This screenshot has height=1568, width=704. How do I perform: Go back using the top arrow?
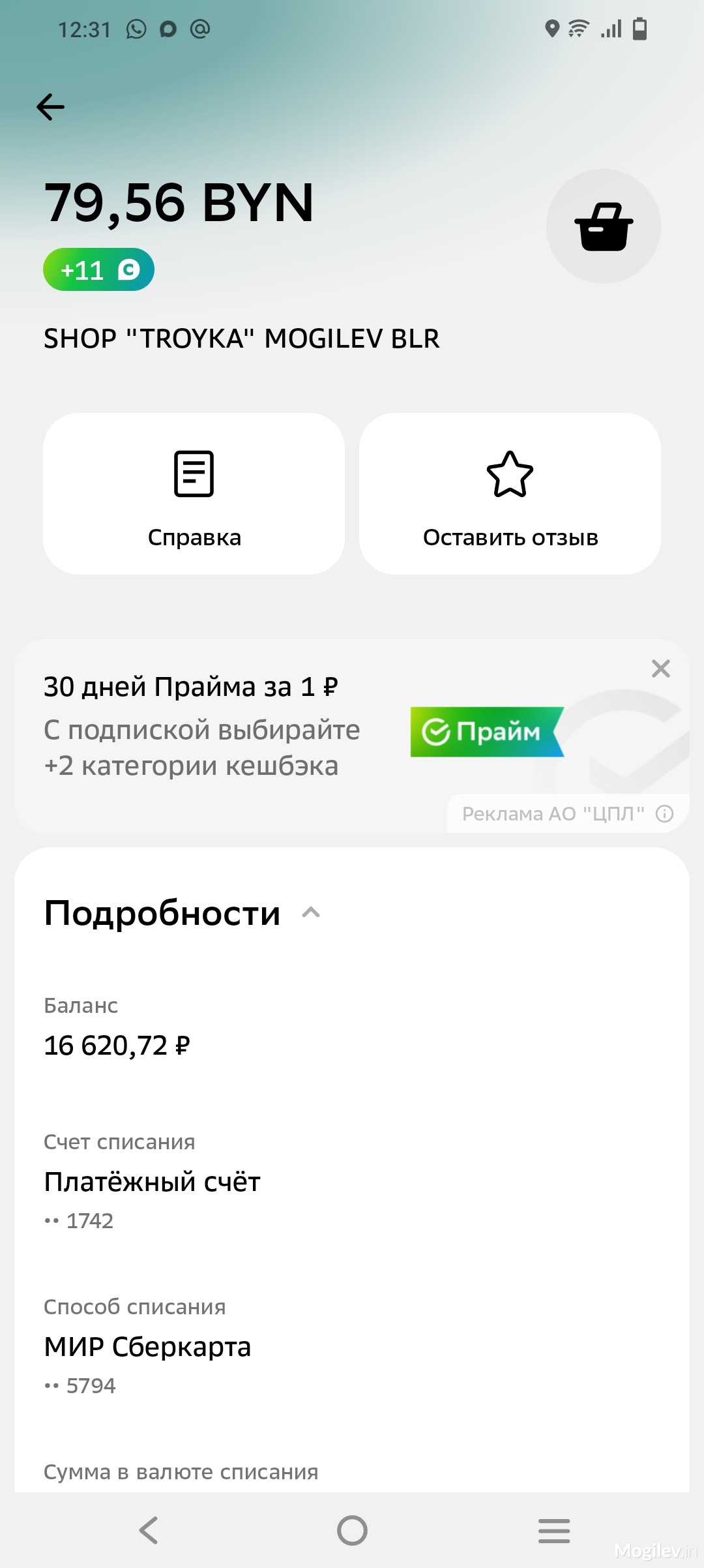pos(51,107)
